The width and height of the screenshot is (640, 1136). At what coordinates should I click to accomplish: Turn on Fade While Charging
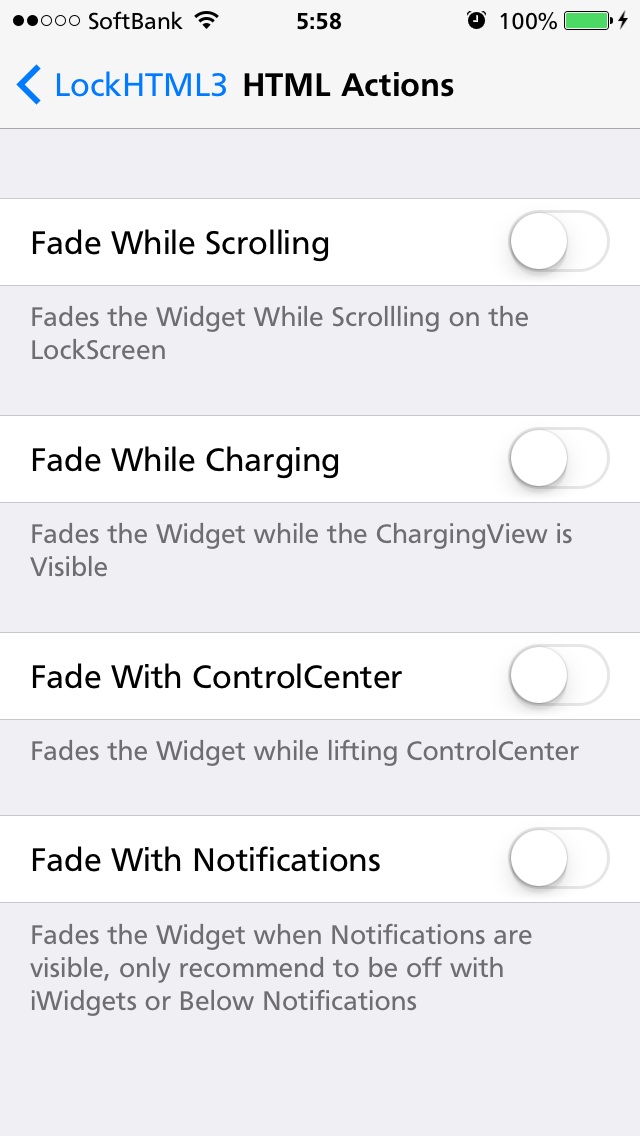point(559,459)
